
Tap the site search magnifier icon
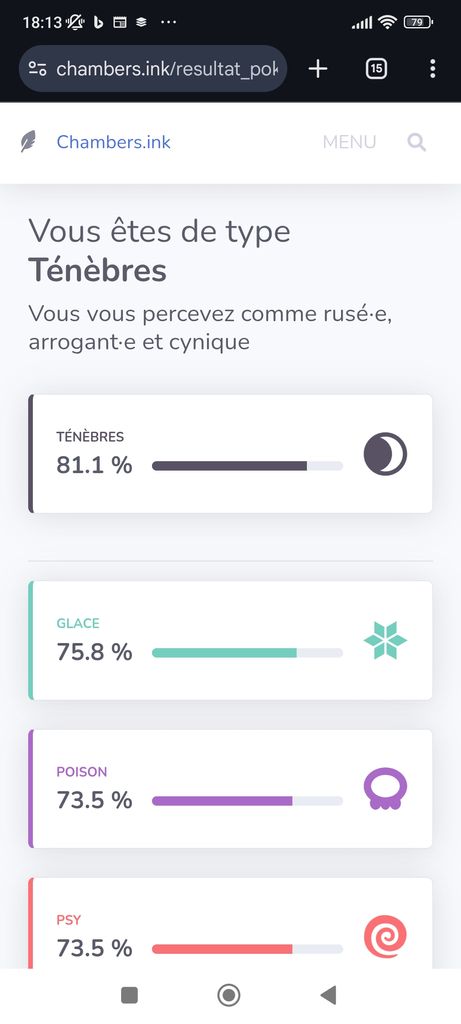(417, 142)
